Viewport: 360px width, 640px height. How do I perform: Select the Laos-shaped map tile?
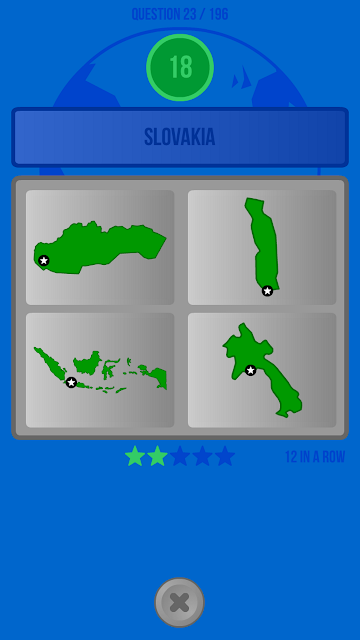coord(262,370)
